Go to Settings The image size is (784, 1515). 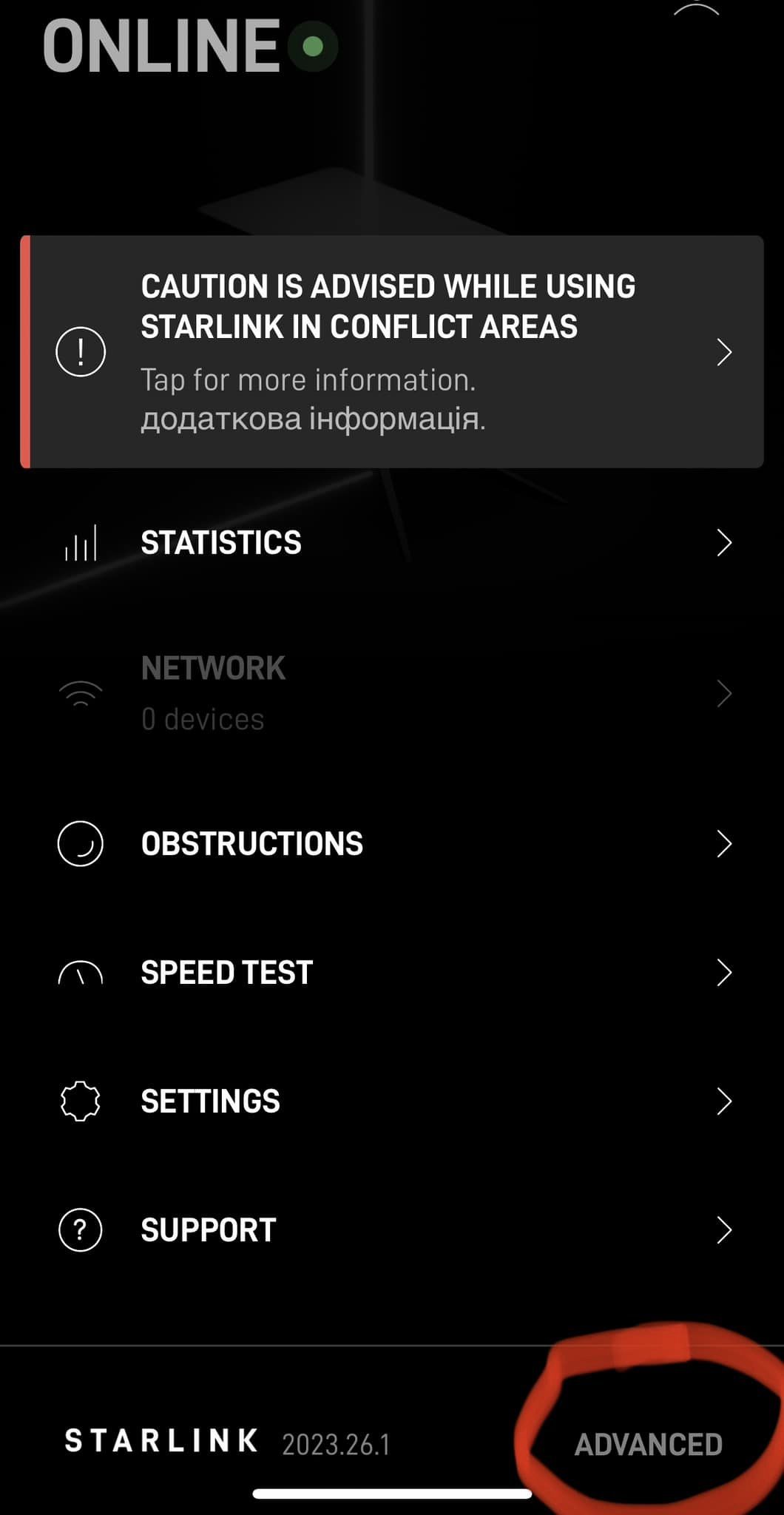(x=392, y=1101)
